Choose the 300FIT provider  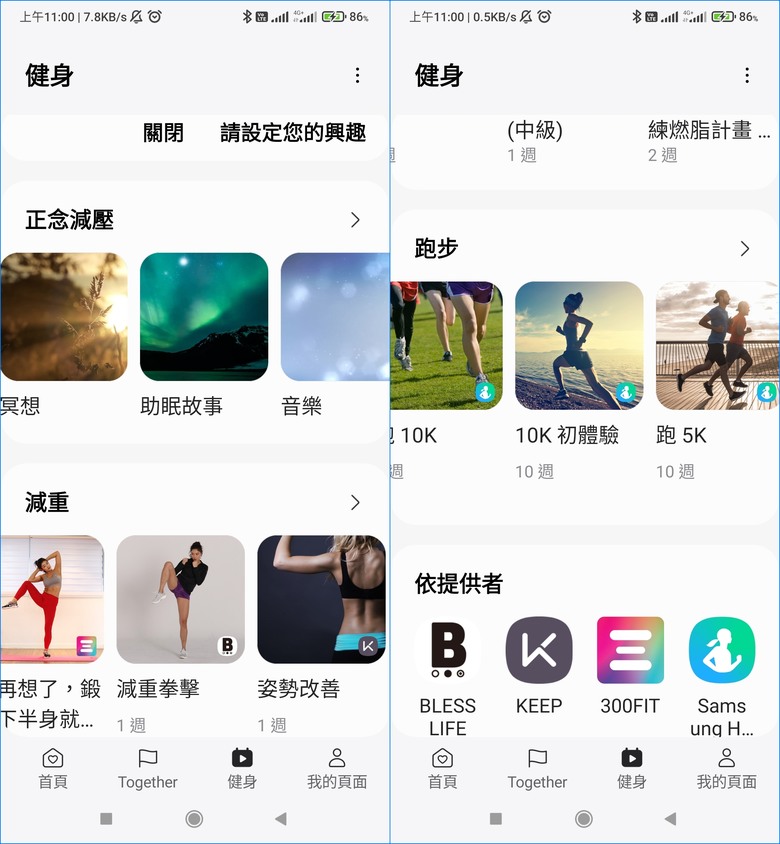coord(630,651)
